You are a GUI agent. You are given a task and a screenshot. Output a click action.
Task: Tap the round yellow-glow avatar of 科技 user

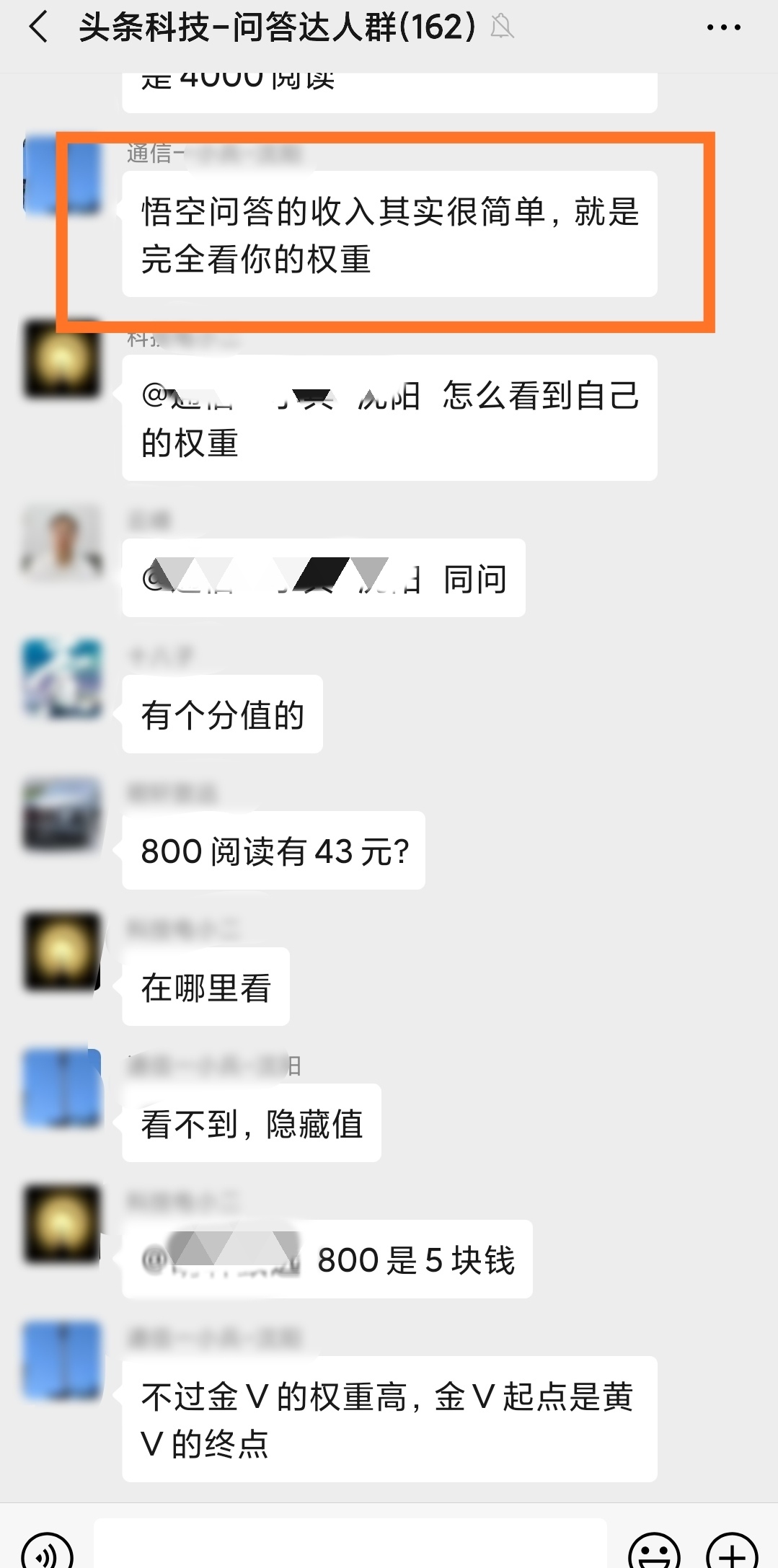coord(63,361)
